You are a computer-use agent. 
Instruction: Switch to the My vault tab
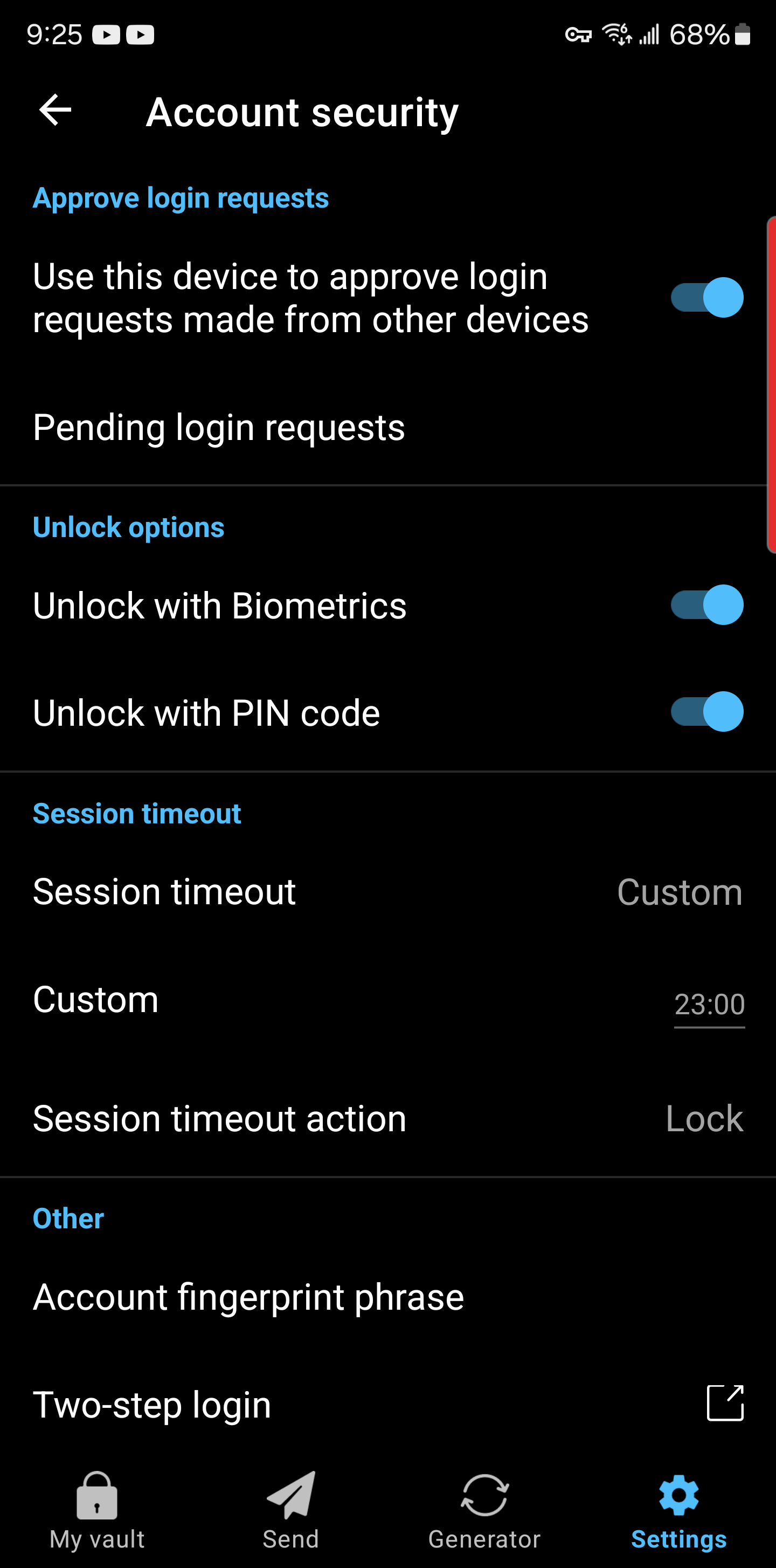(x=98, y=1511)
